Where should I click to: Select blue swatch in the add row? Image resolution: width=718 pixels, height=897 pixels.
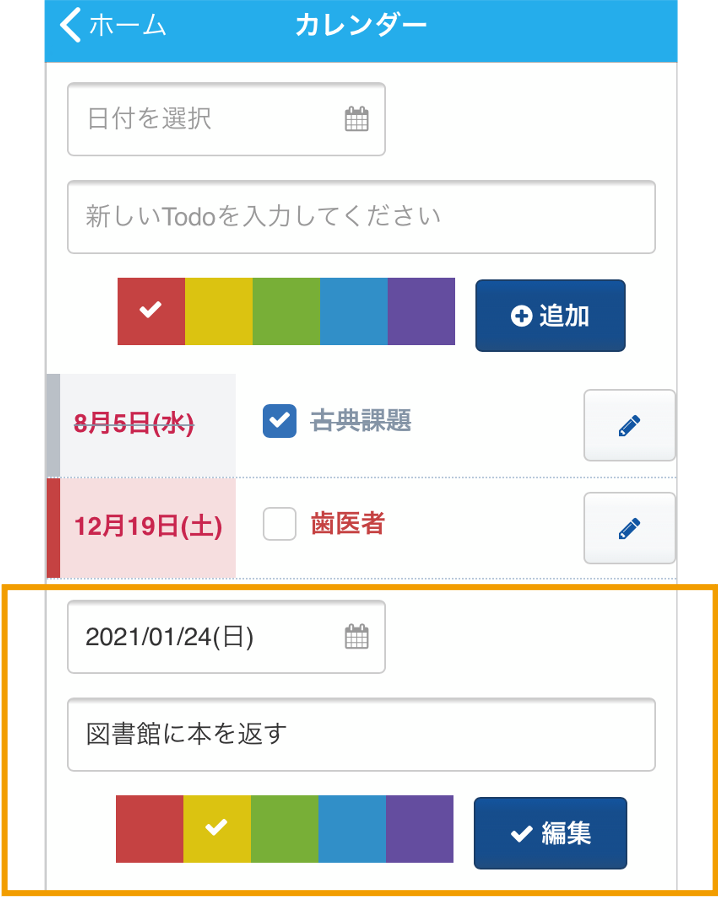353,312
